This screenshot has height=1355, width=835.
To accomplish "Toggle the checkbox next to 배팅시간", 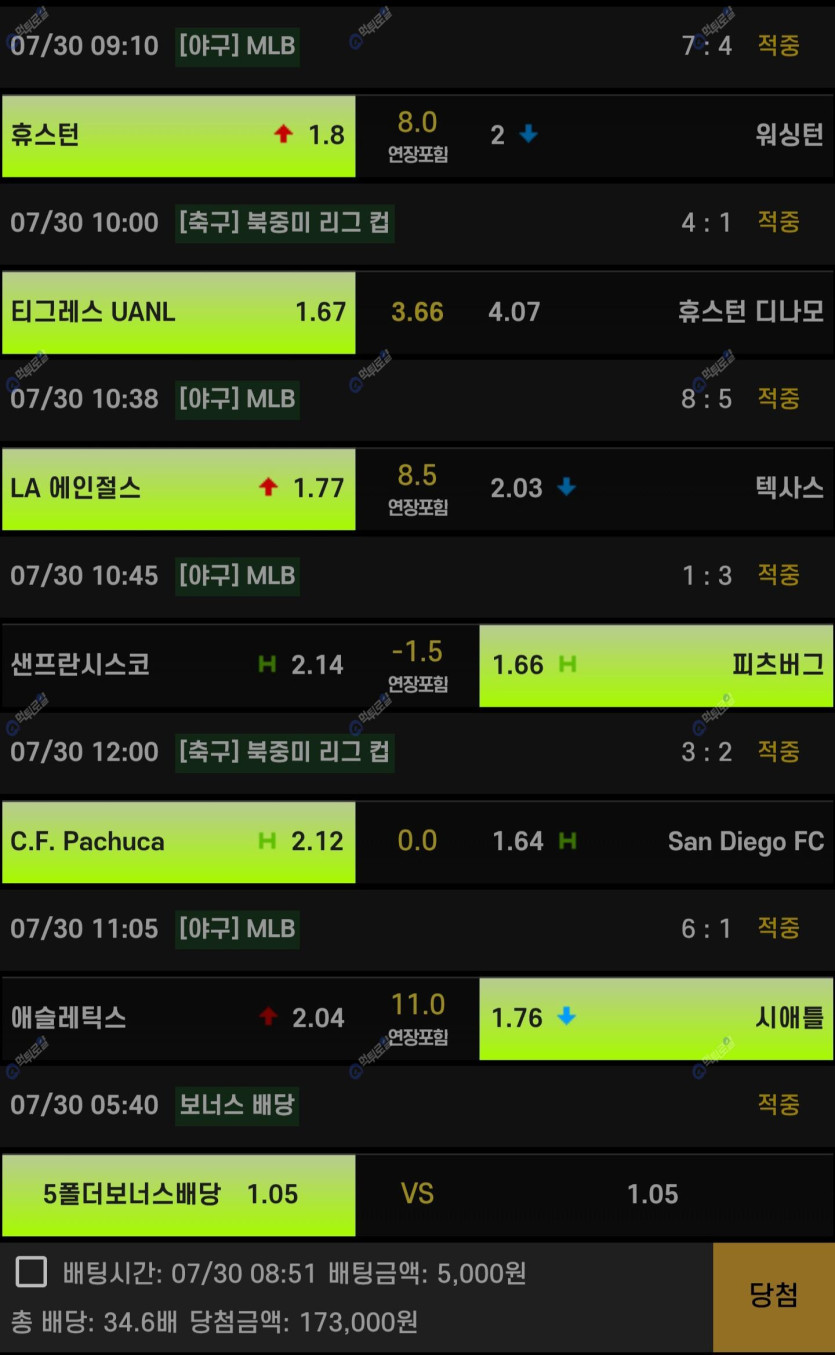I will click(31, 1272).
